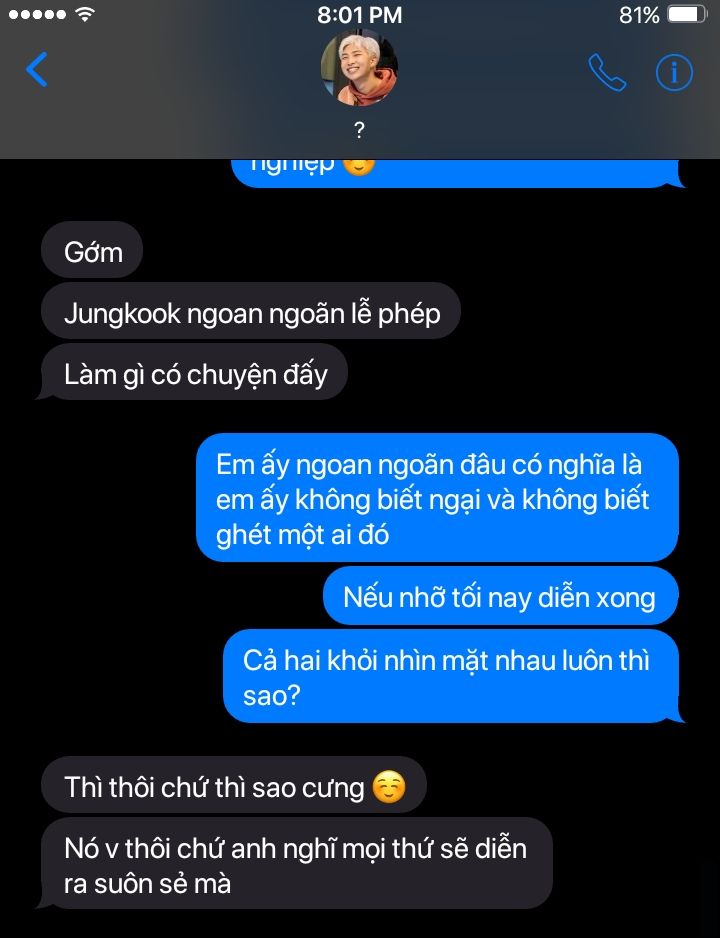The width and height of the screenshot is (720, 938).
Task: Start a voice call with this contact
Action: pos(606,72)
